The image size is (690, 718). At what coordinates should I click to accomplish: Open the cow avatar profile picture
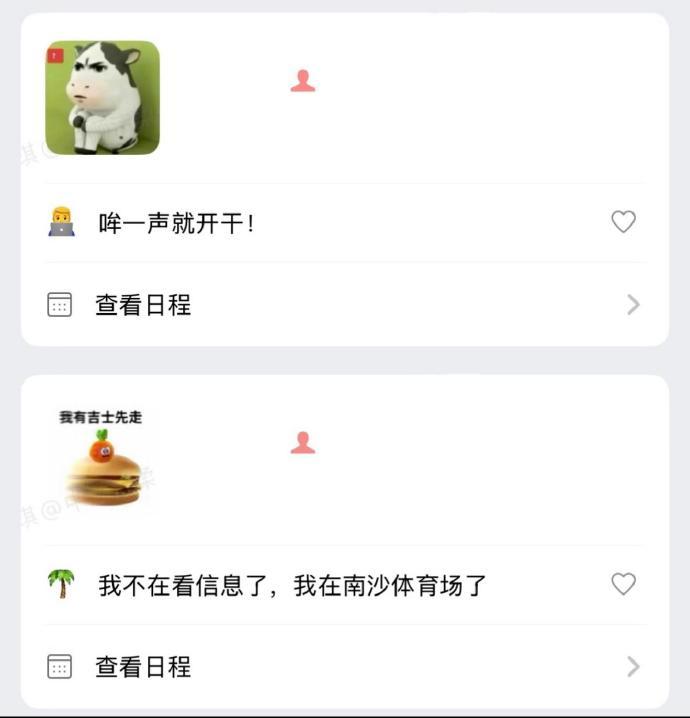click(103, 98)
